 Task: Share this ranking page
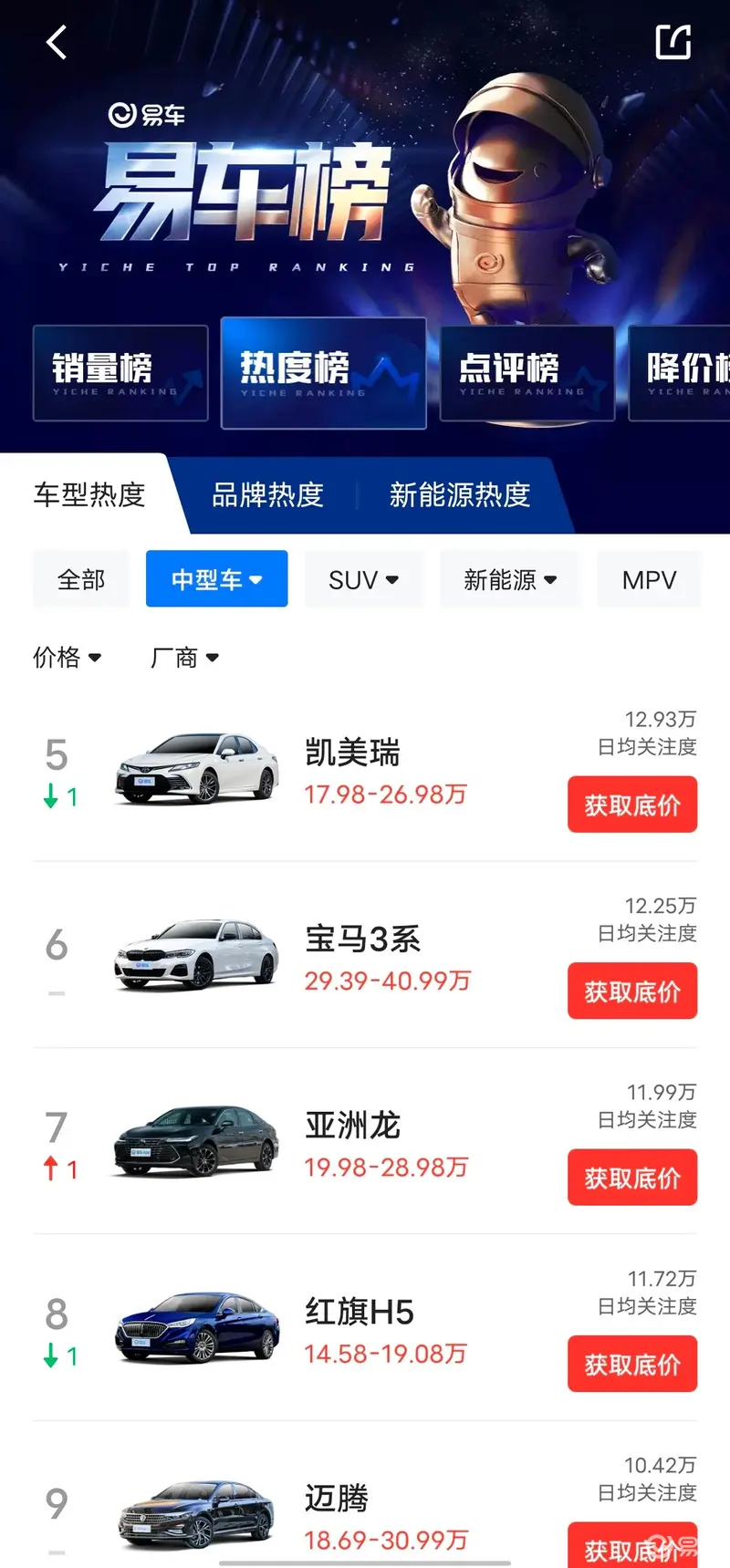tap(673, 42)
